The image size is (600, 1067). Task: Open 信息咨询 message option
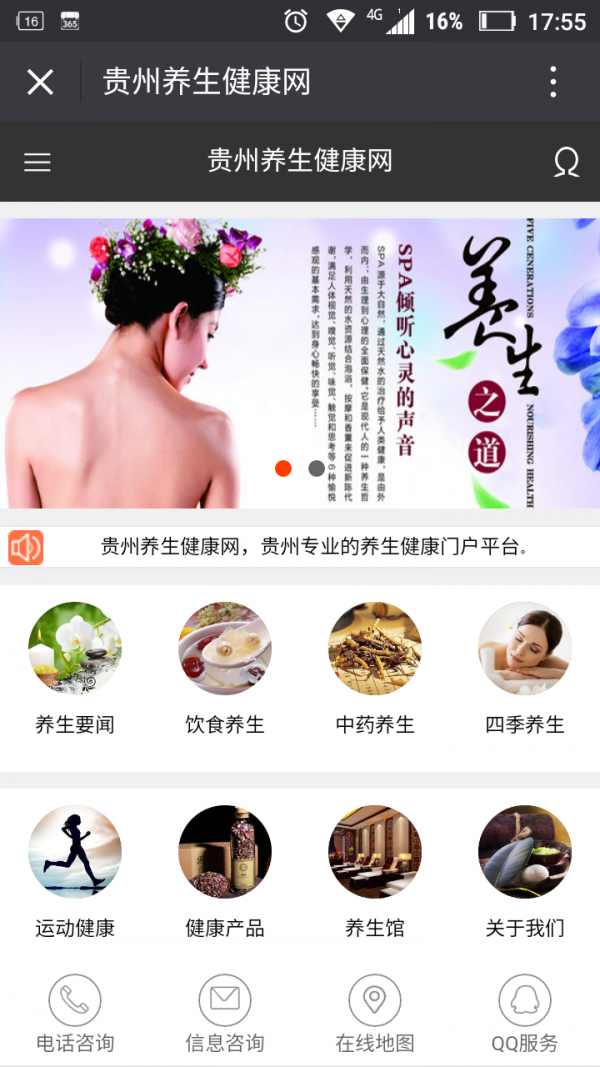225,1012
